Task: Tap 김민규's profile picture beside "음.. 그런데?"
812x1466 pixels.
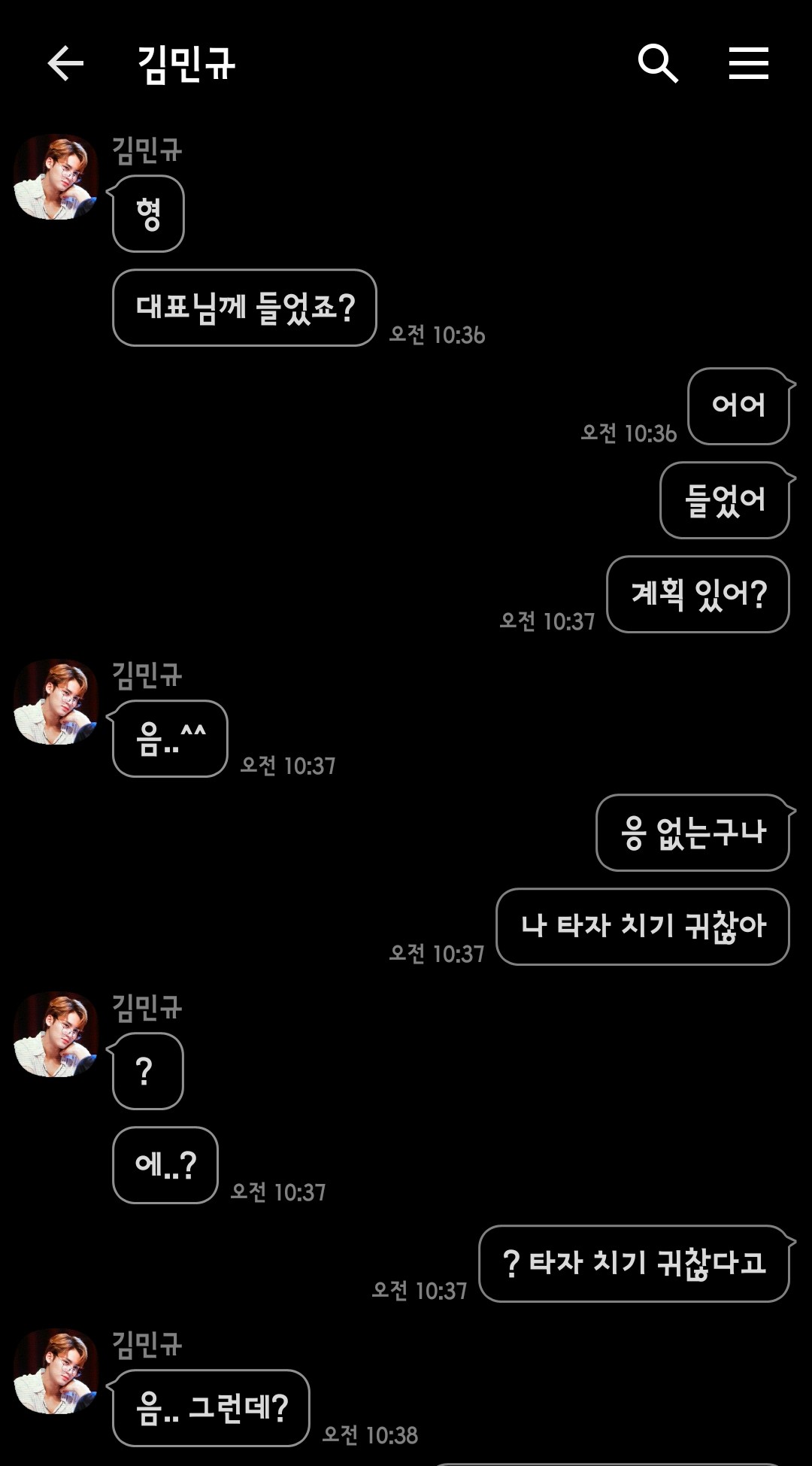Action: [x=56, y=1370]
